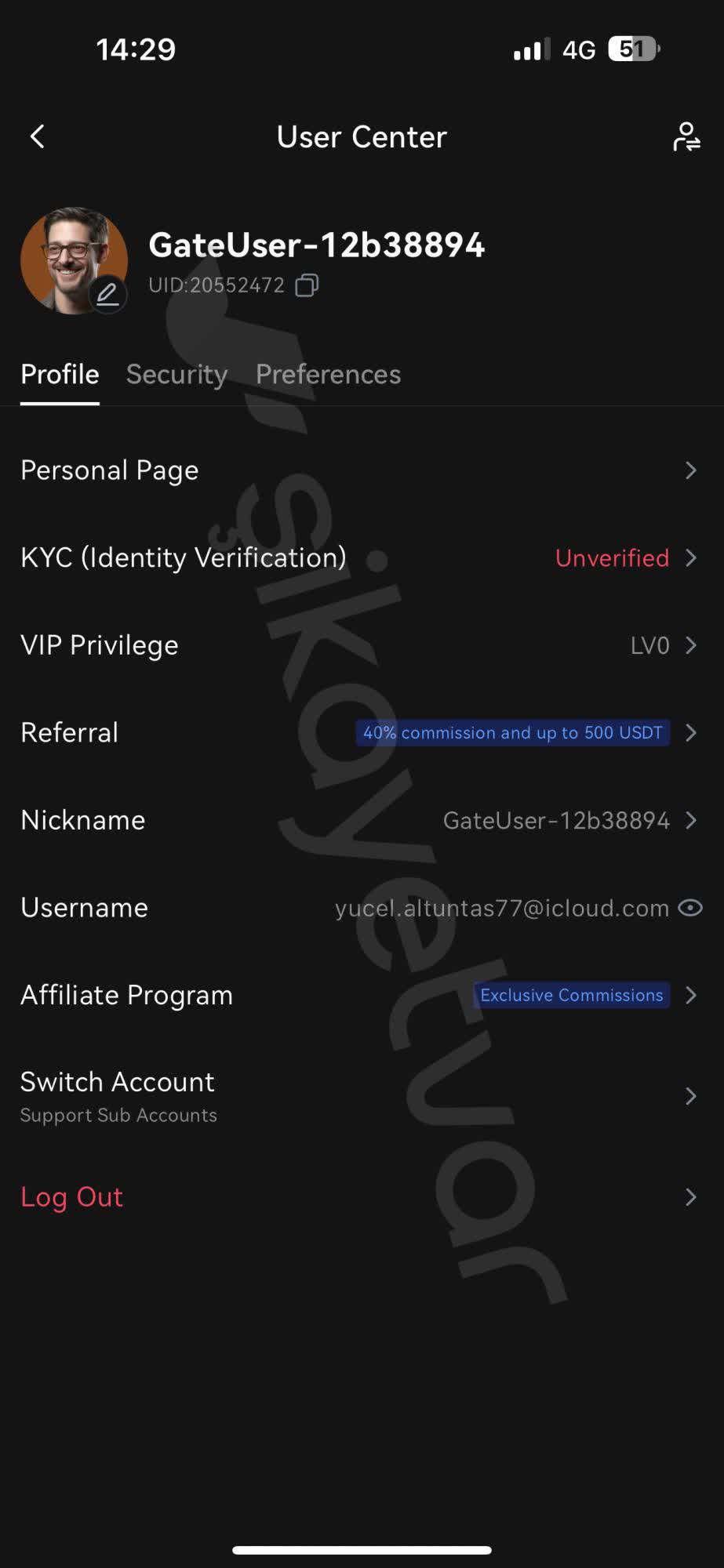Tap the back arrow to leave User Center
The width and height of the screenshot is (724, 1568).
pyautogui.click(x=36, y=136)
